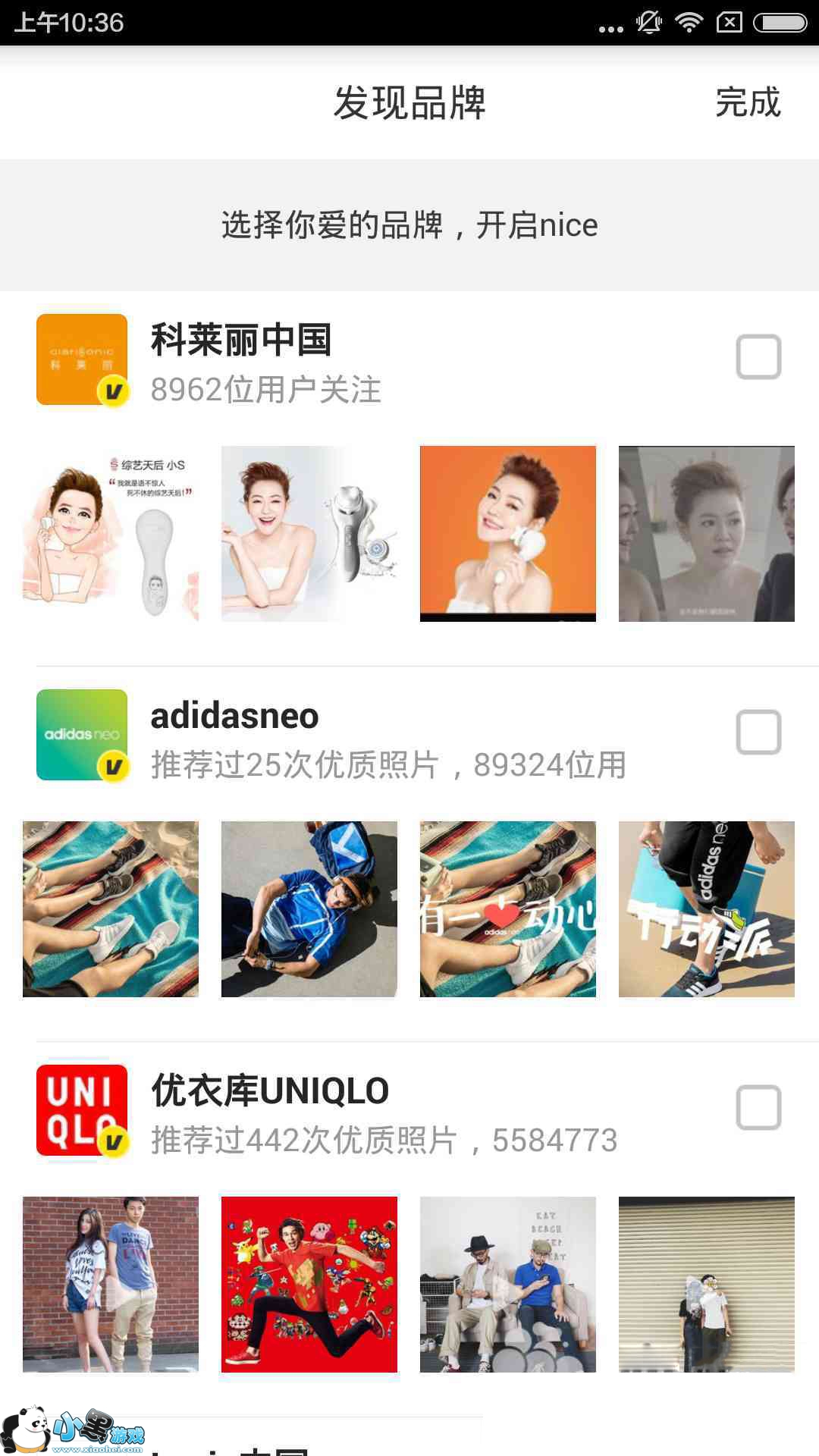Select the adidasneo brand checkbox
This screenshot has width=819, height=1456.
pyautogui.click(x=758, y=732)
